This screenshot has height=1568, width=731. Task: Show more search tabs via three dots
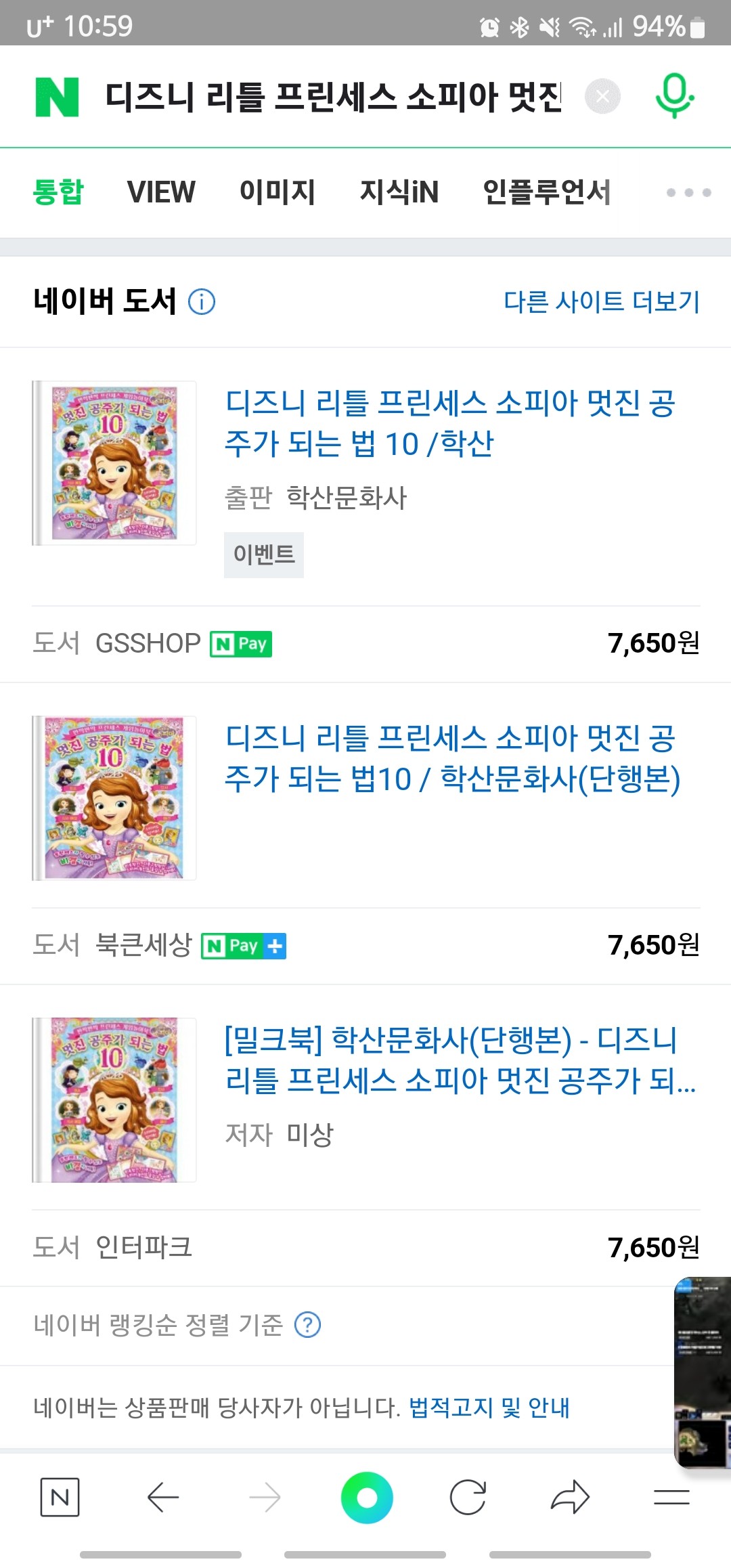point(688,192)
